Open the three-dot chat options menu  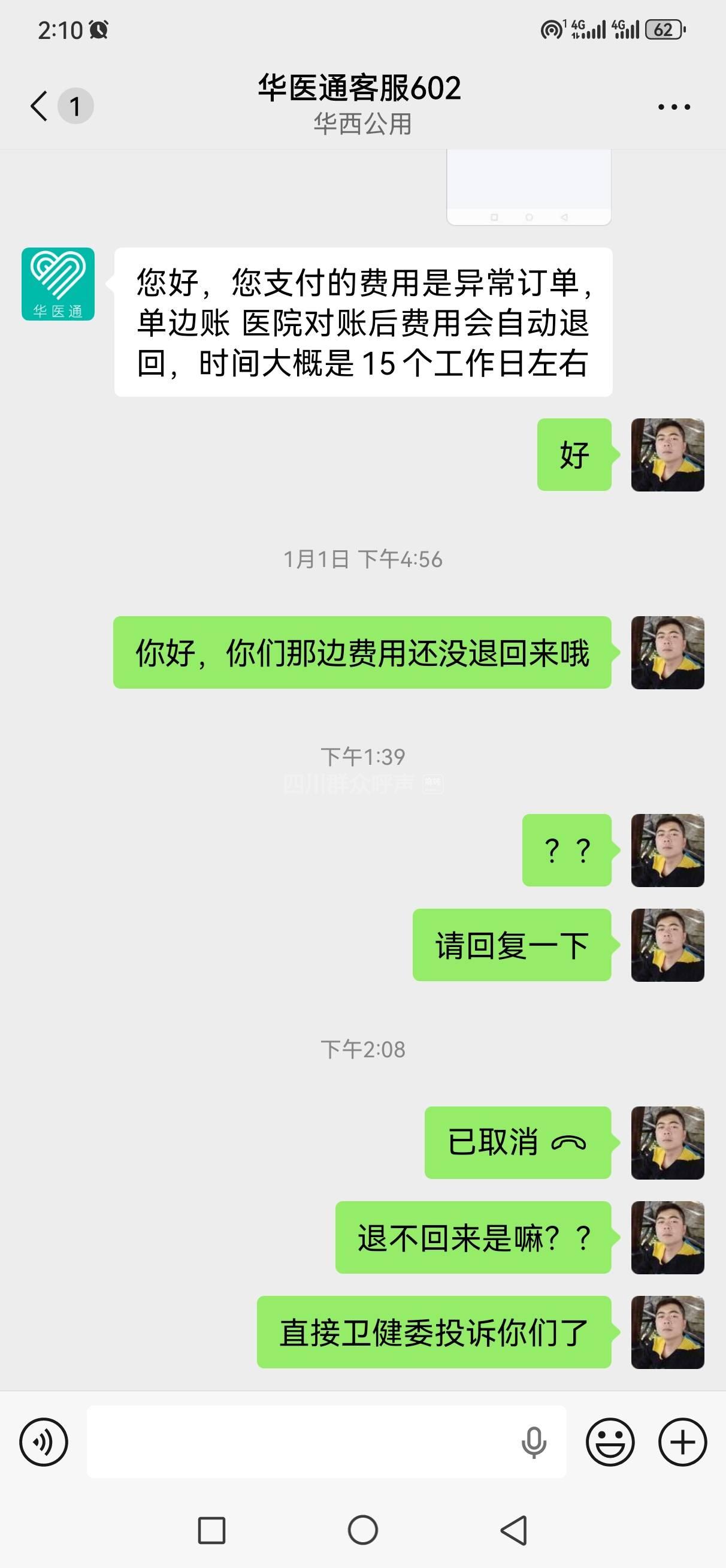coord(674,107)
